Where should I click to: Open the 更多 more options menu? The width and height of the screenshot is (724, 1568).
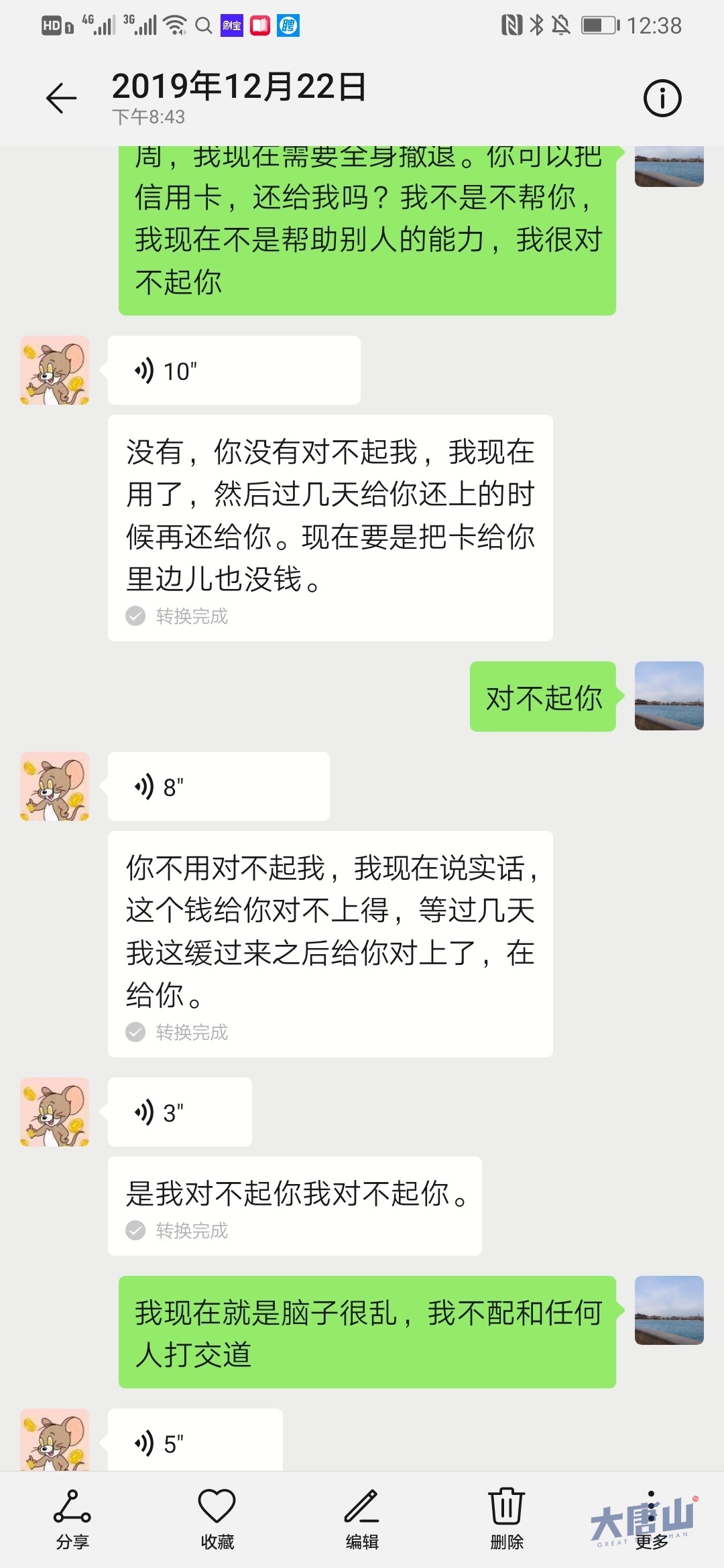point(652,1519)
